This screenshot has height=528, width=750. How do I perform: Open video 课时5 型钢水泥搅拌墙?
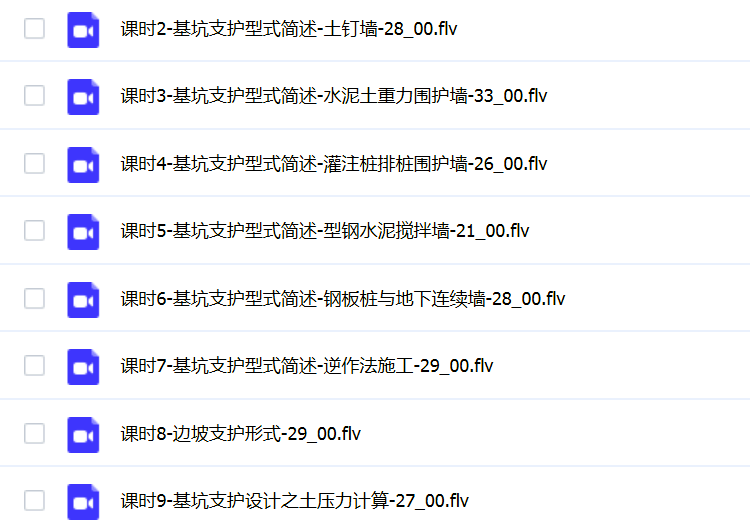tap(324, 231)
